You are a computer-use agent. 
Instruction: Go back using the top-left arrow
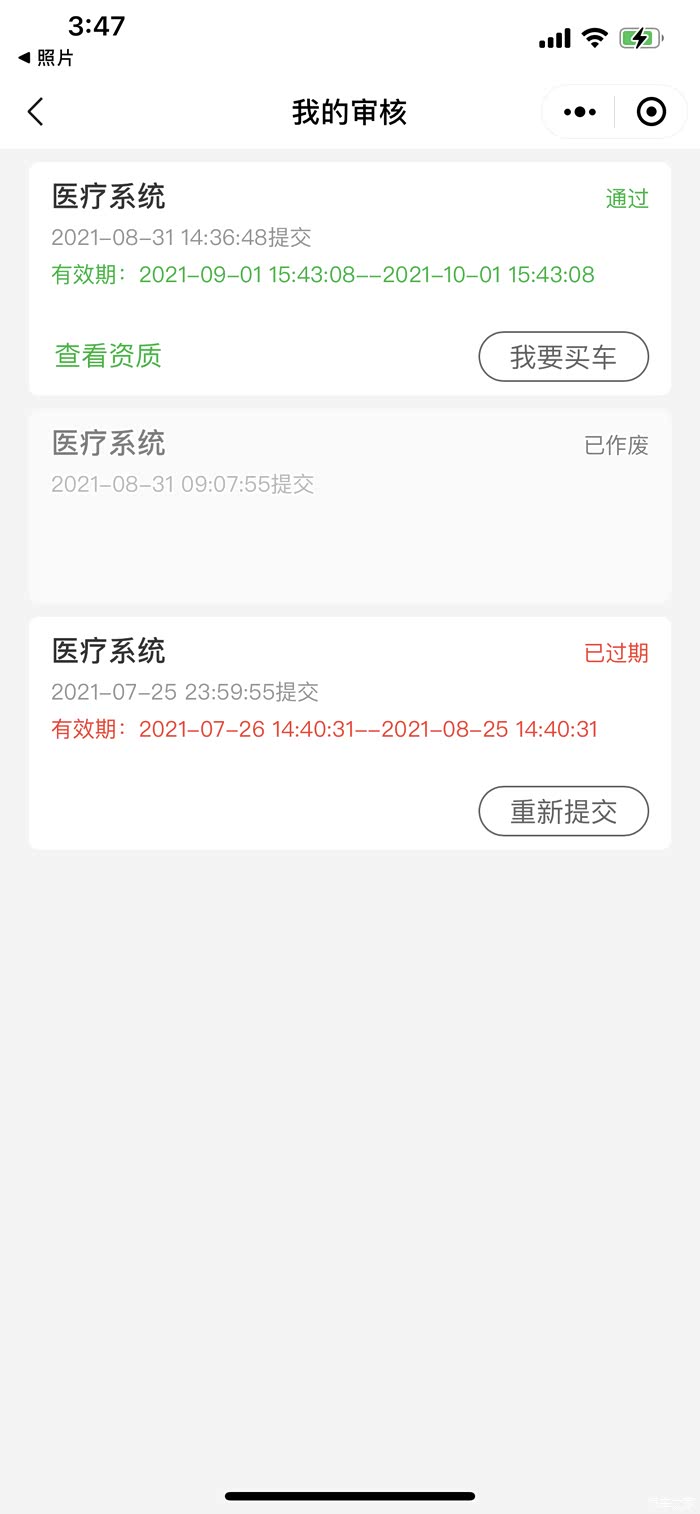point(36,111)
